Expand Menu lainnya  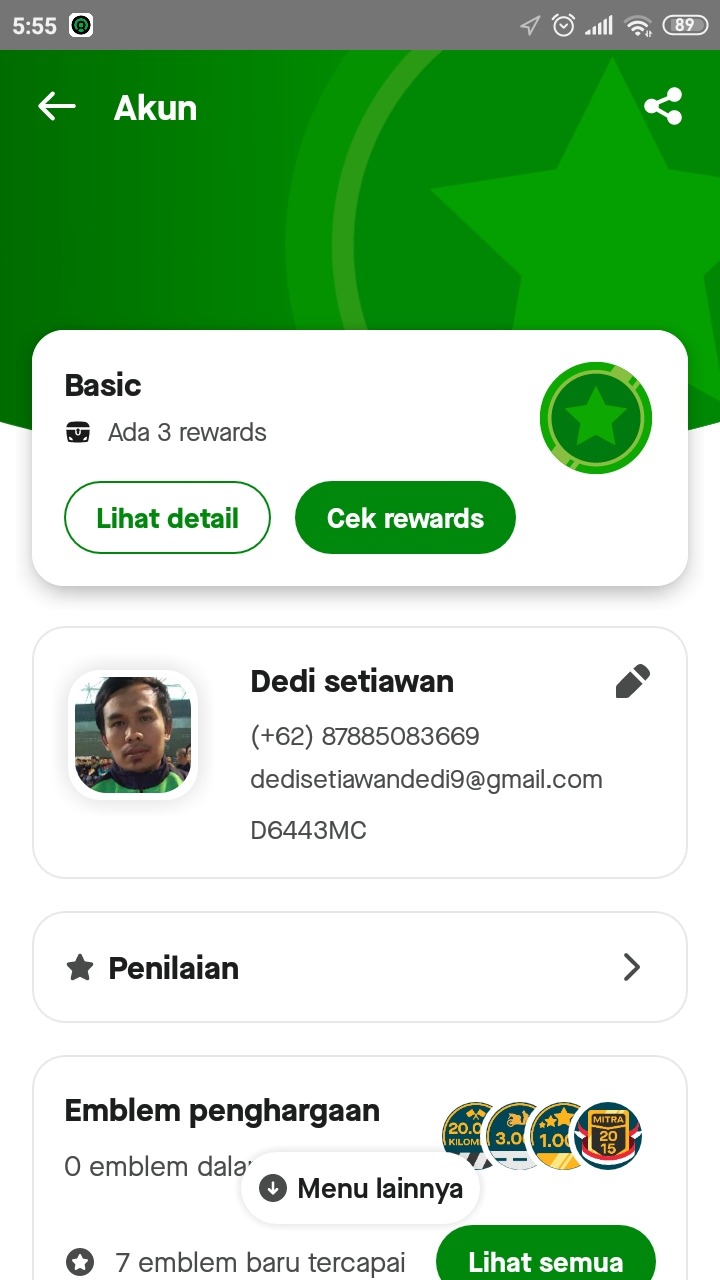tap(361, 1188)
